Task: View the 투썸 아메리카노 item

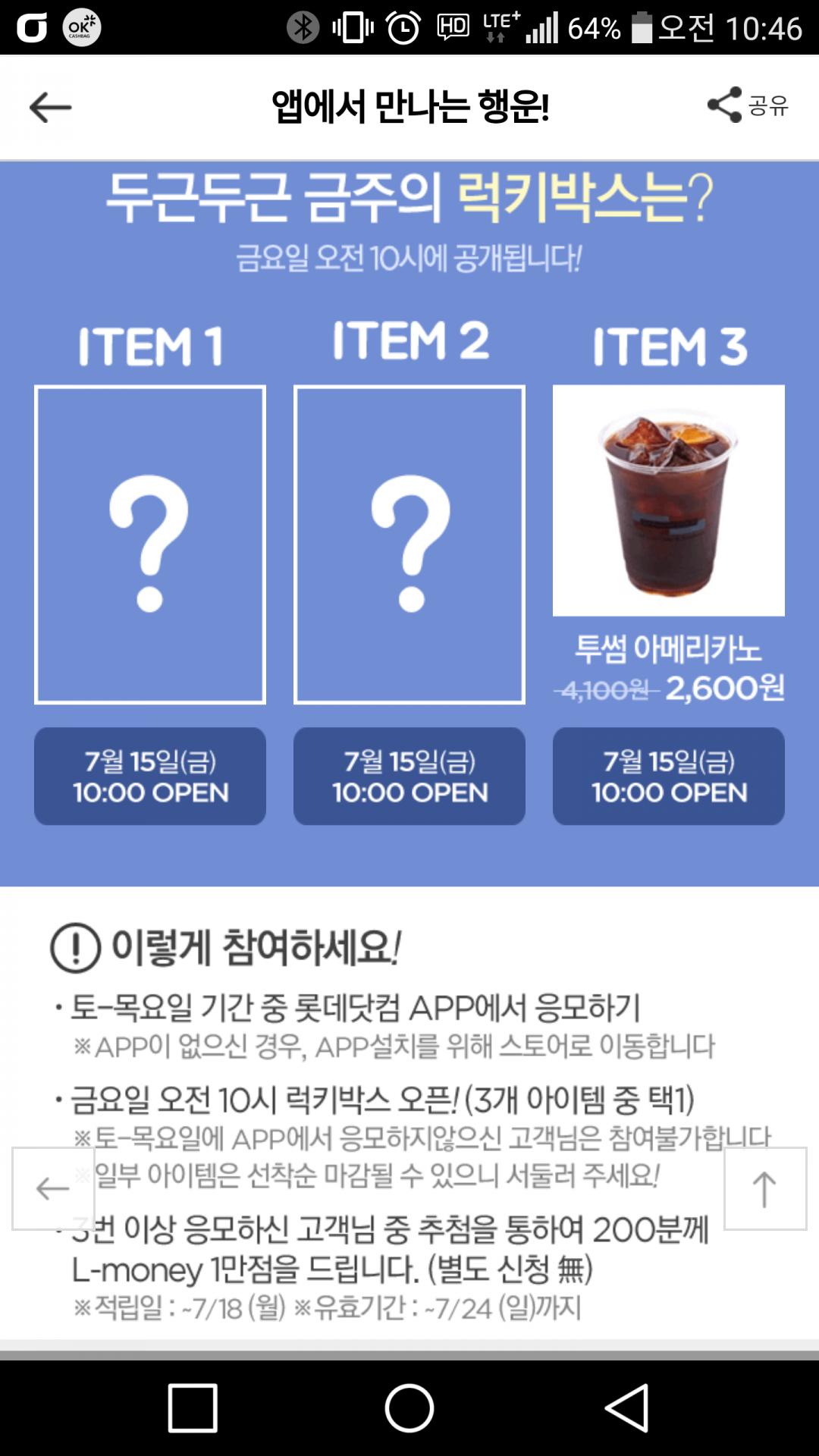Action: pos(668,500)
